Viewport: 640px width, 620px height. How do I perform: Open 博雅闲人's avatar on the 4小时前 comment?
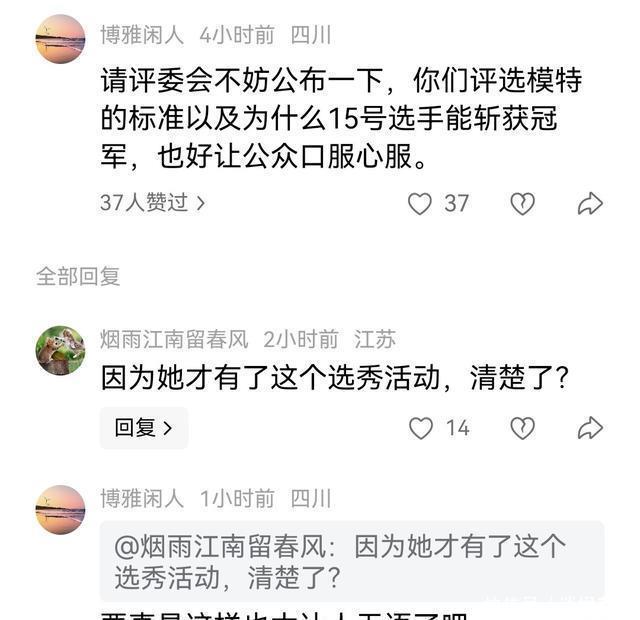[60, 39]
